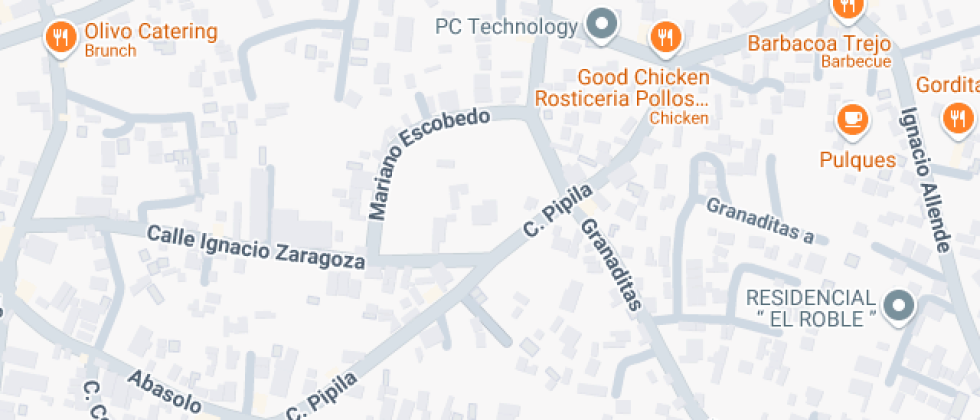
Task: Tap the Gordita restaurant marker
Action: 957,118
